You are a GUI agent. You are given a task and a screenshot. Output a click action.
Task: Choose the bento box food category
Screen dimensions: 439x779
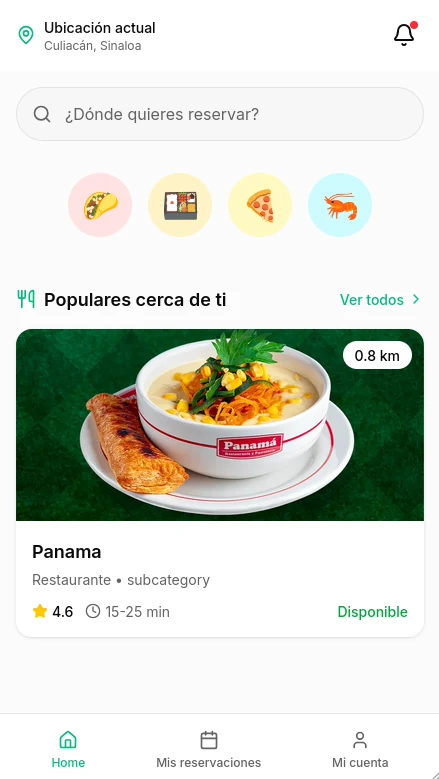point(180,205)
